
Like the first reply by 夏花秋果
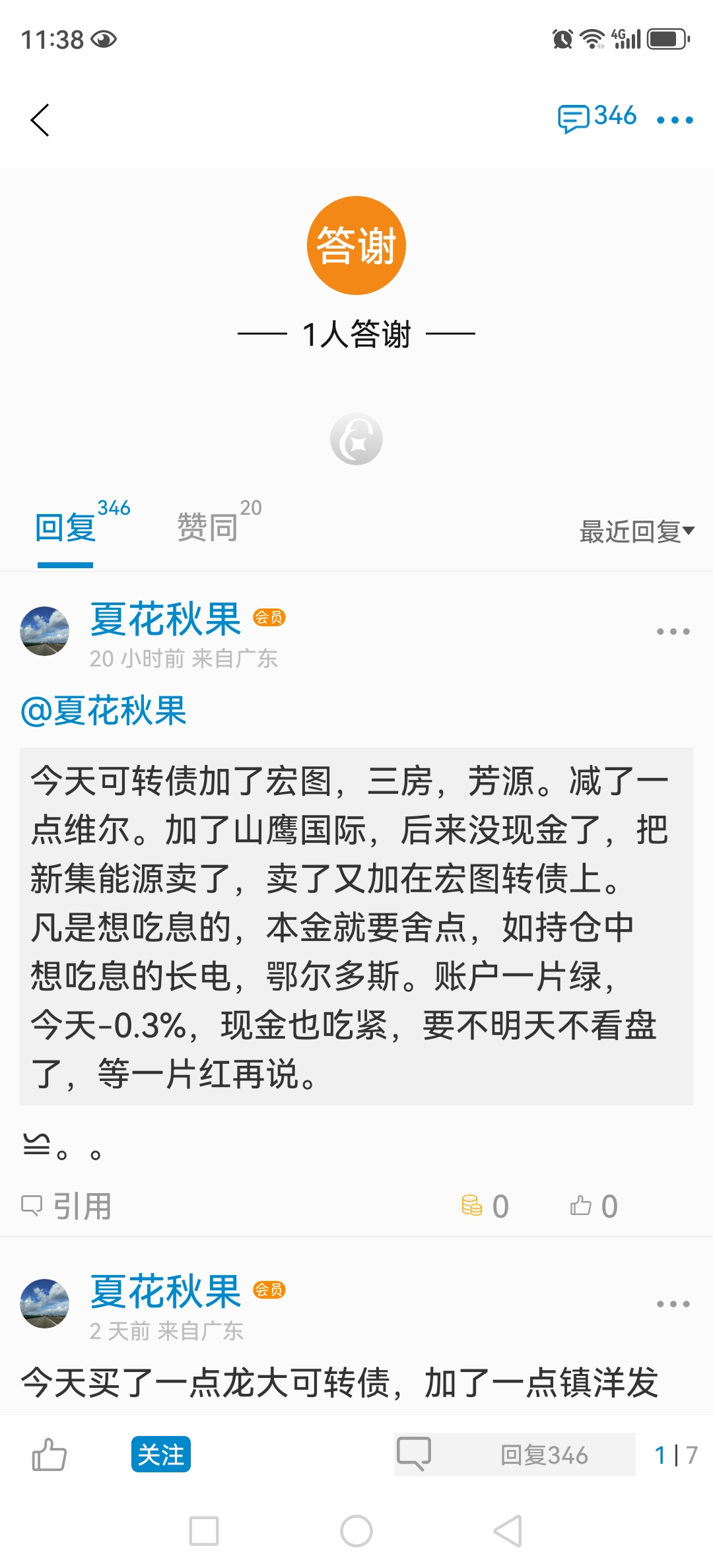pyautogui.click(x=594, y=1206)
